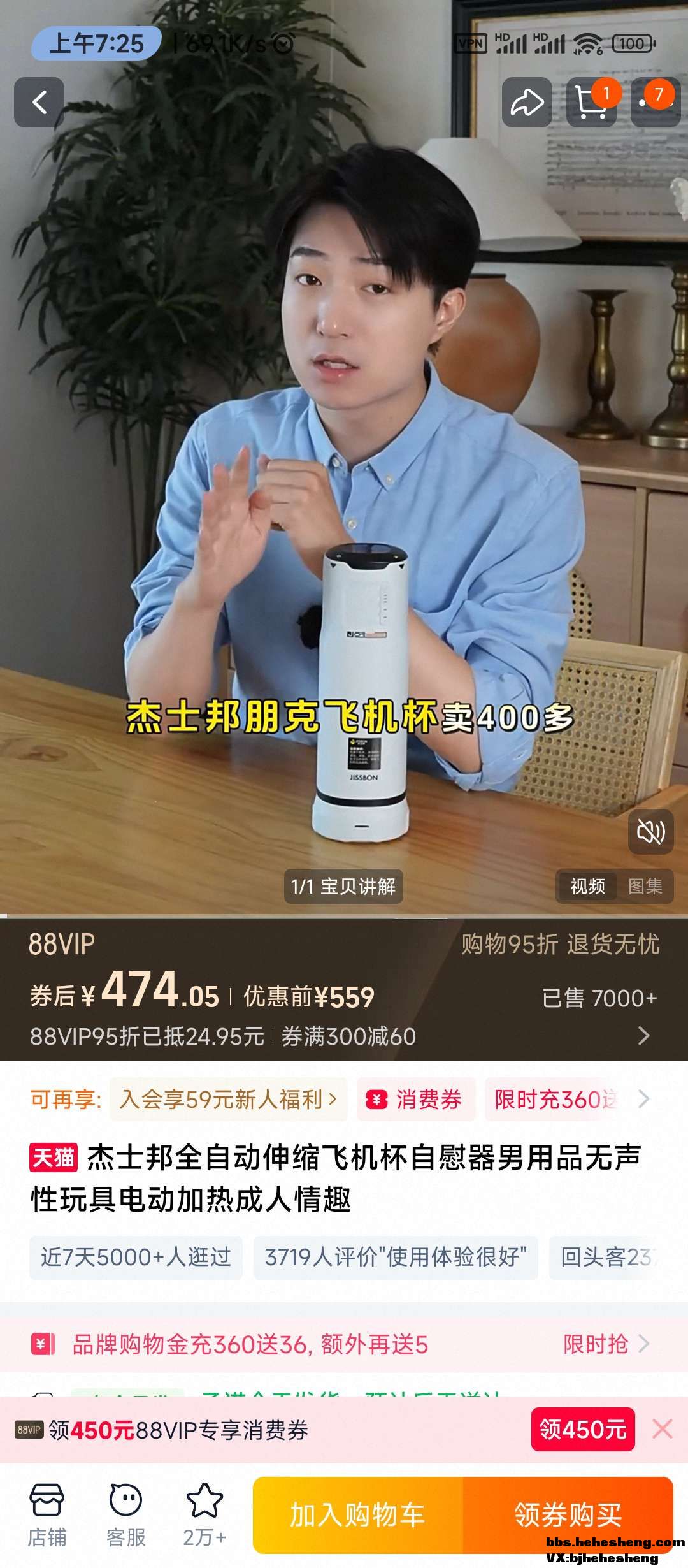This screenshot has width=688, height=1568.
Task: Tap 加入购物车 to add to cart
Action: point(357,1515)
